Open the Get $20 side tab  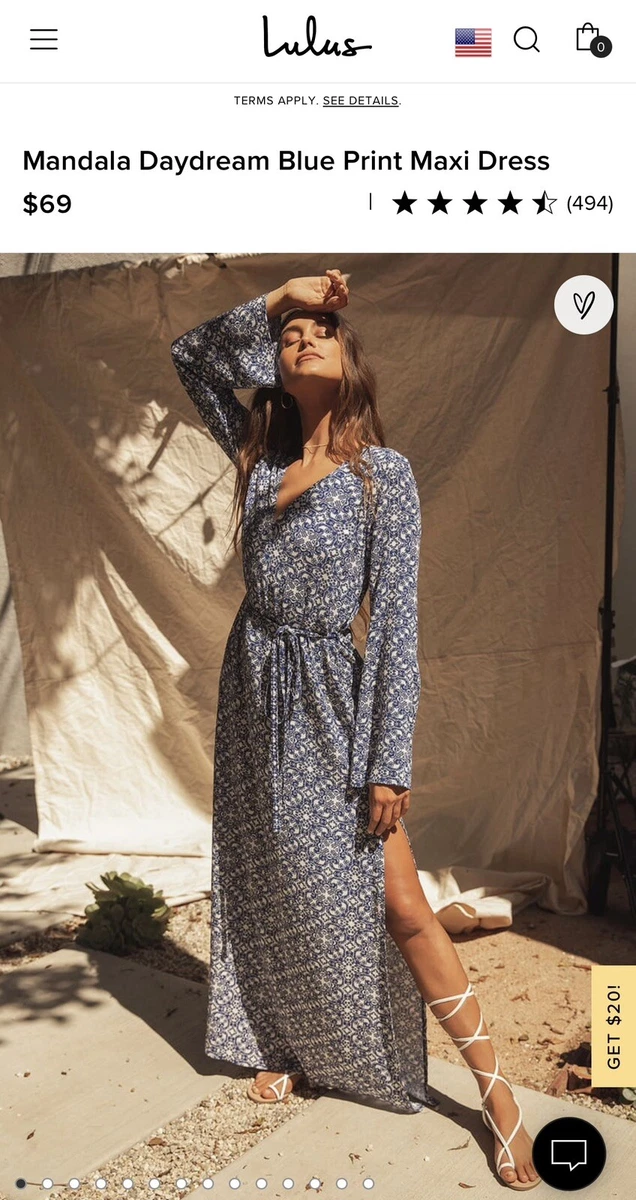(613, 1026)
